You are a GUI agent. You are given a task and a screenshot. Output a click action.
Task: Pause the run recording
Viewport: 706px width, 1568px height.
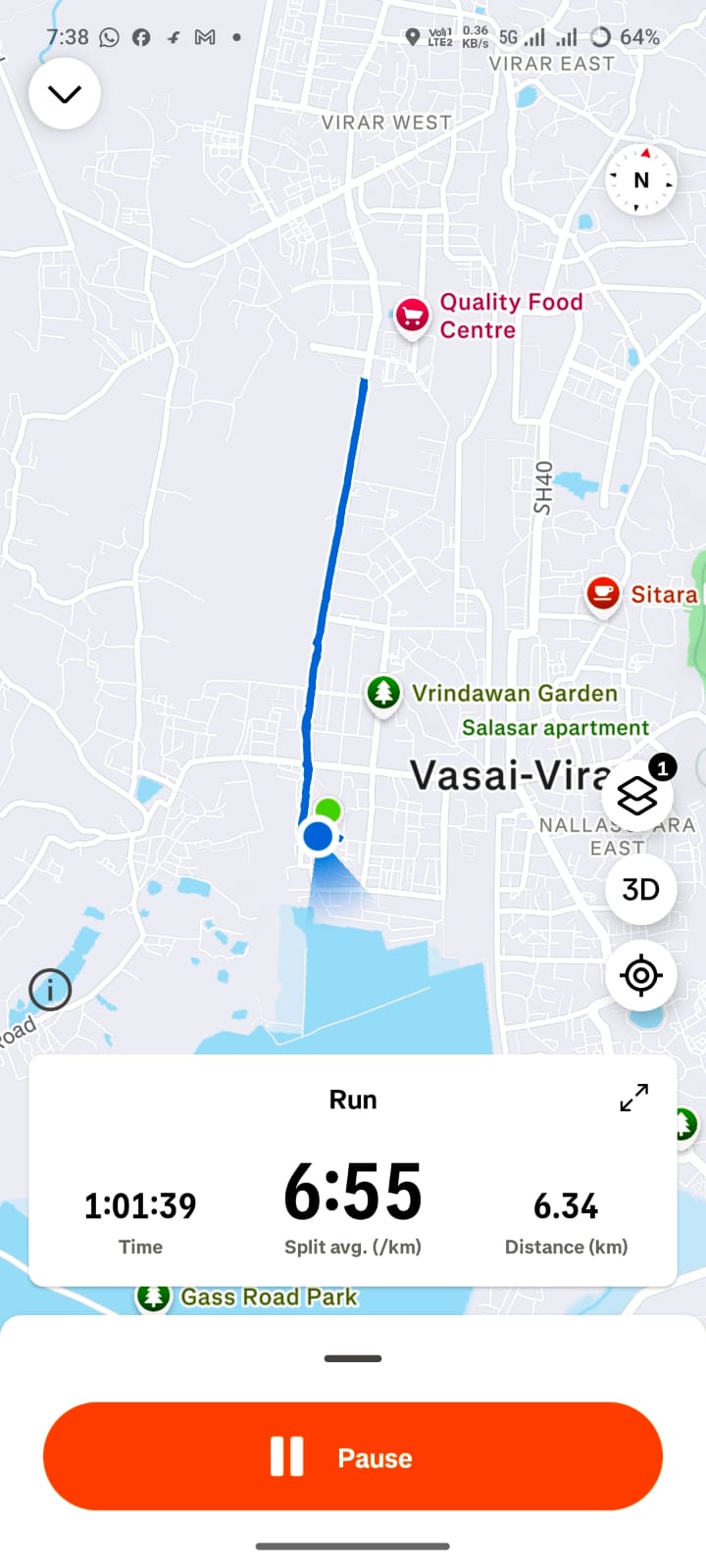click(x=353, y=1457)
